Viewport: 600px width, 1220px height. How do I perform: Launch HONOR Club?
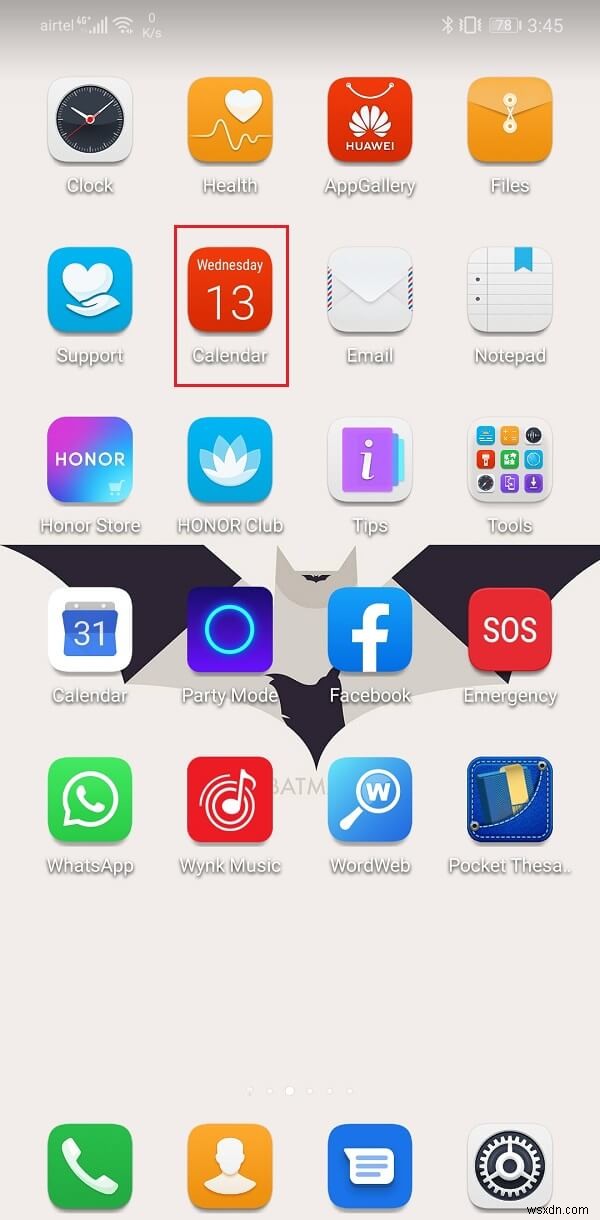[x=230, y=460]
